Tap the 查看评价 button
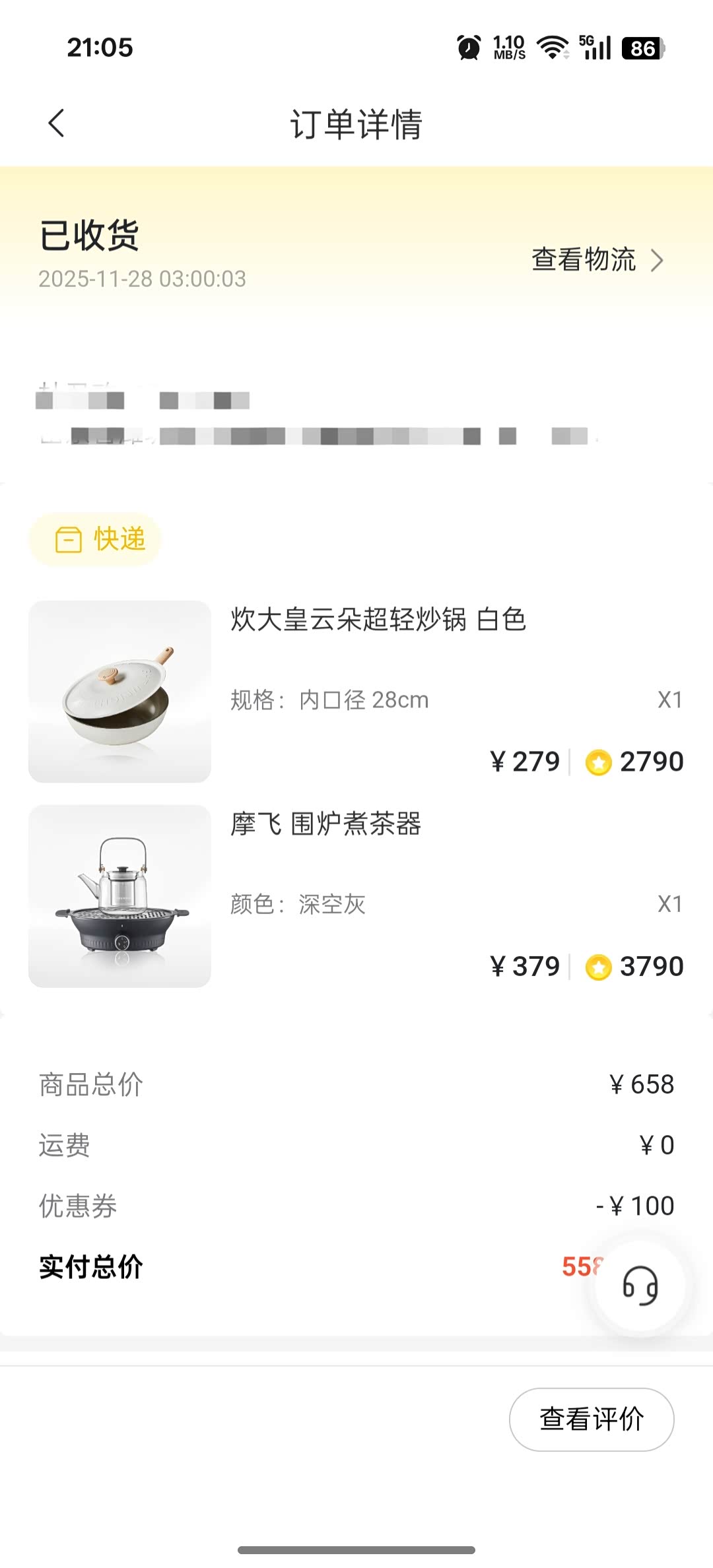The image size is (713, 1568). [x=591, y=1419]
